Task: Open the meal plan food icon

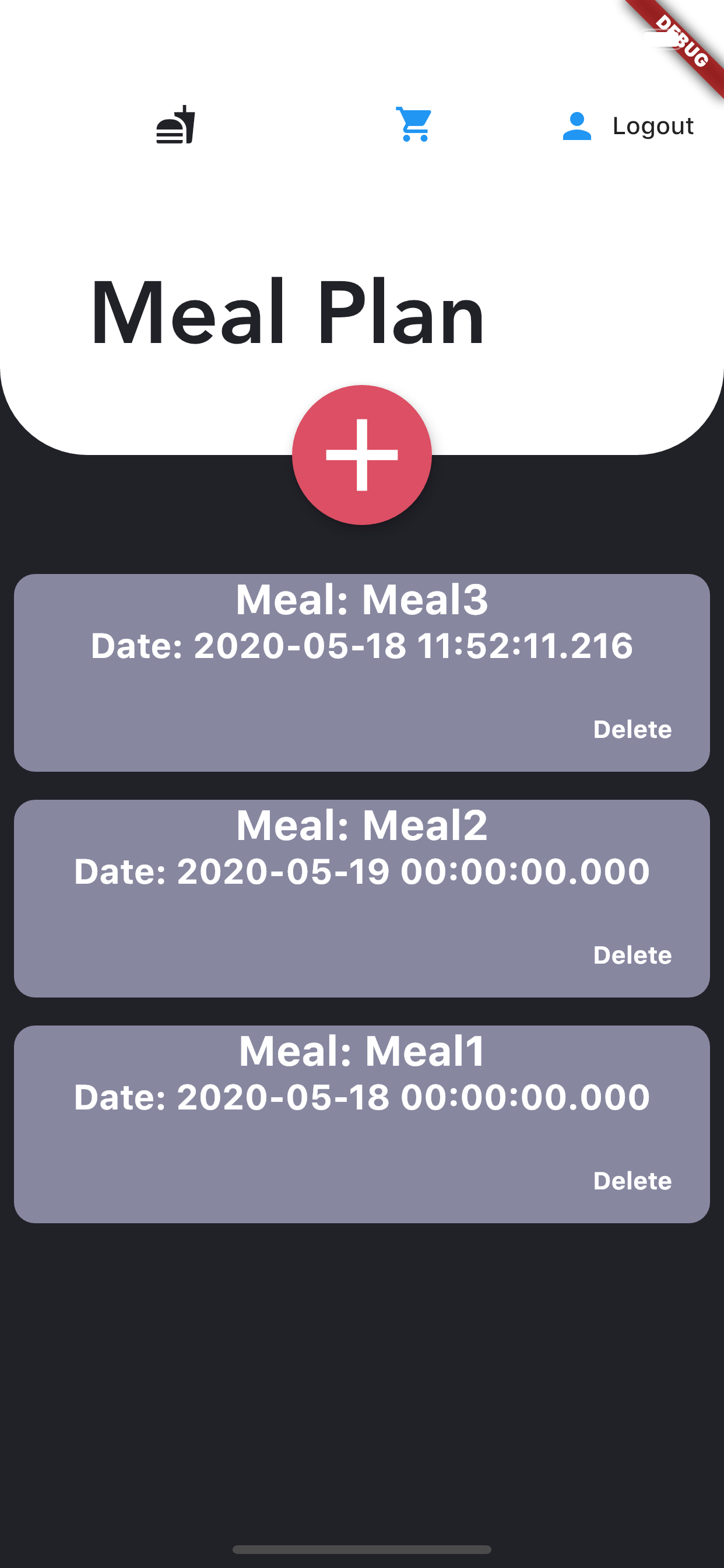Action: [x=176, y=125]
